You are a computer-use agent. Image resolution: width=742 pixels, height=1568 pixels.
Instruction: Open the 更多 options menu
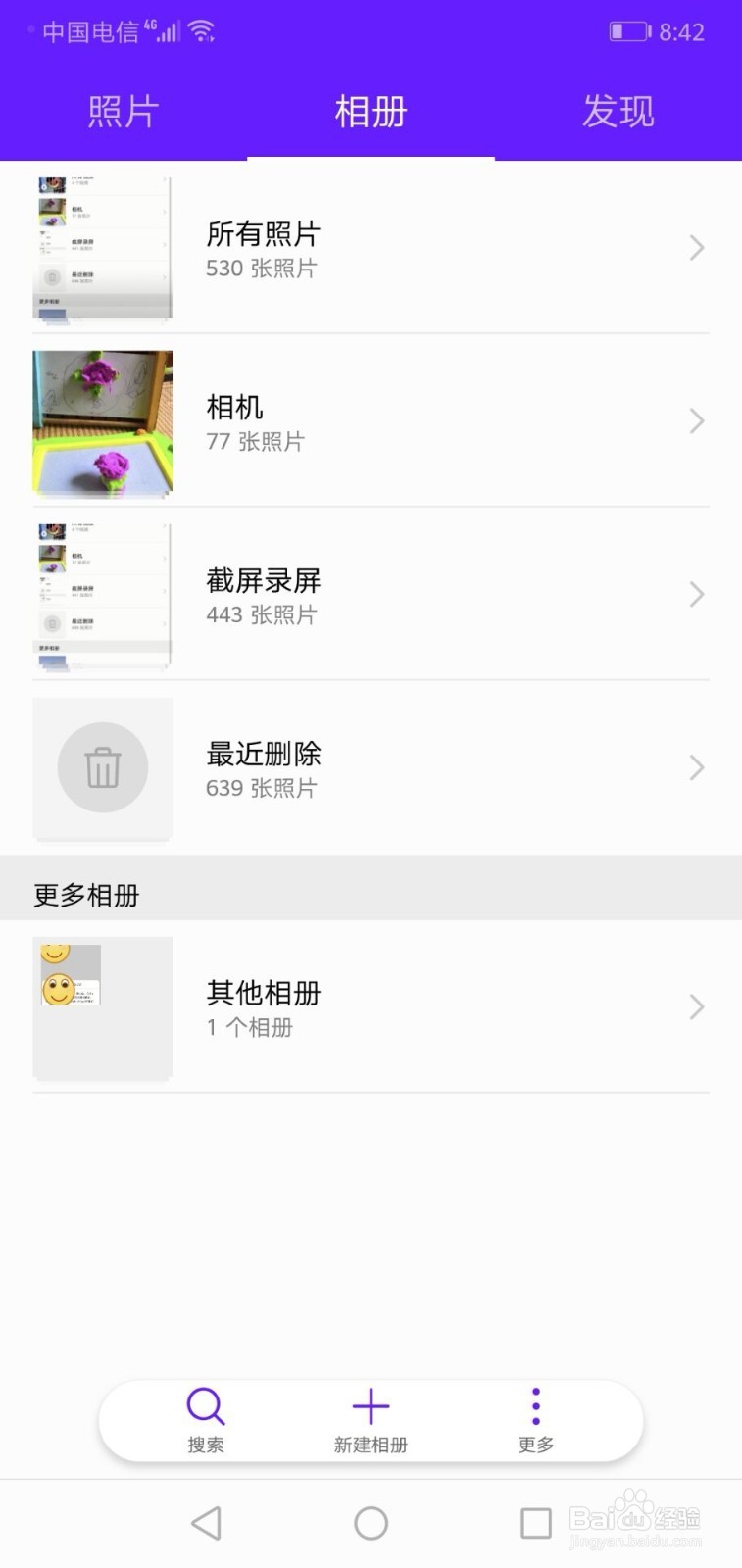(x=535, y=1419)
